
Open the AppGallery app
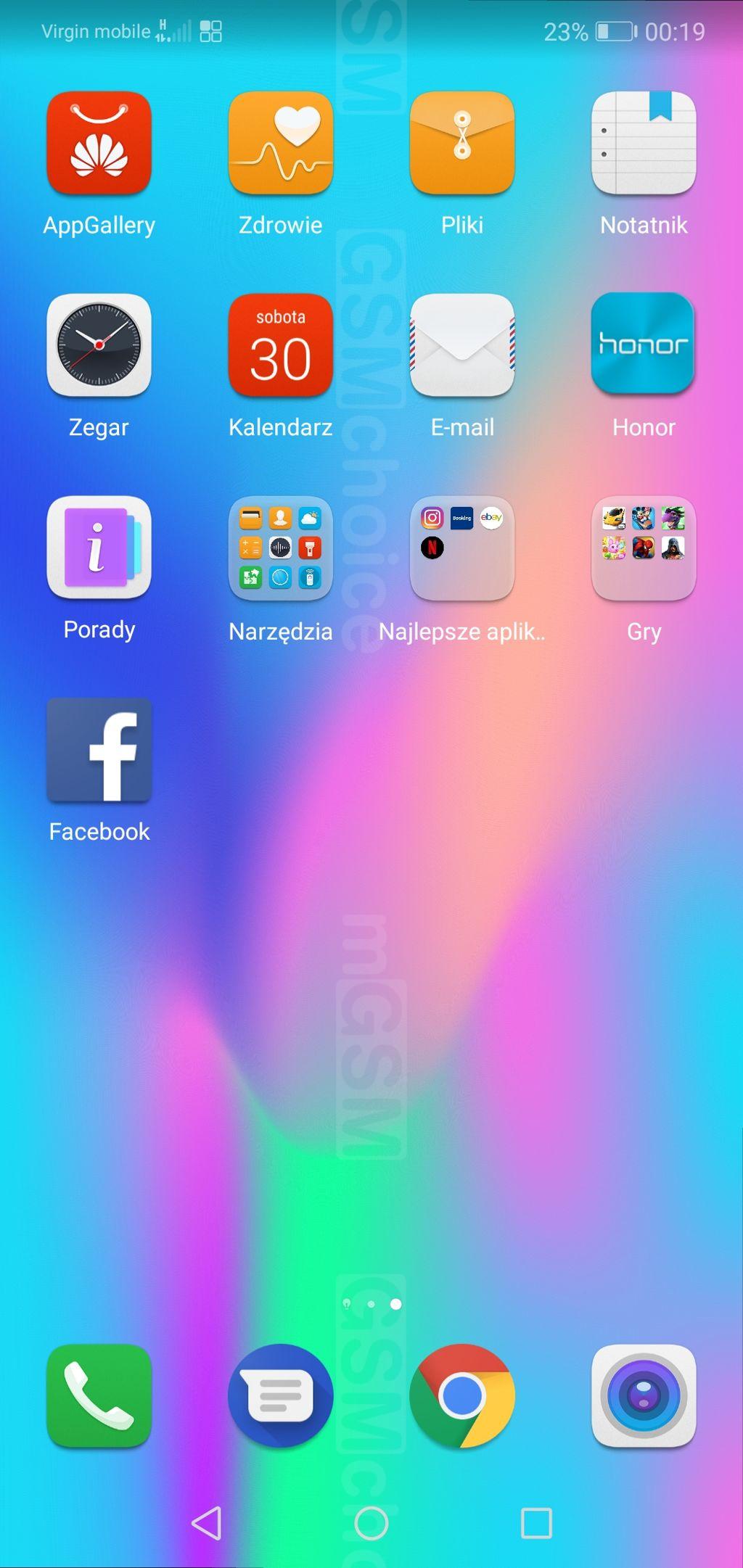point(99,144)
